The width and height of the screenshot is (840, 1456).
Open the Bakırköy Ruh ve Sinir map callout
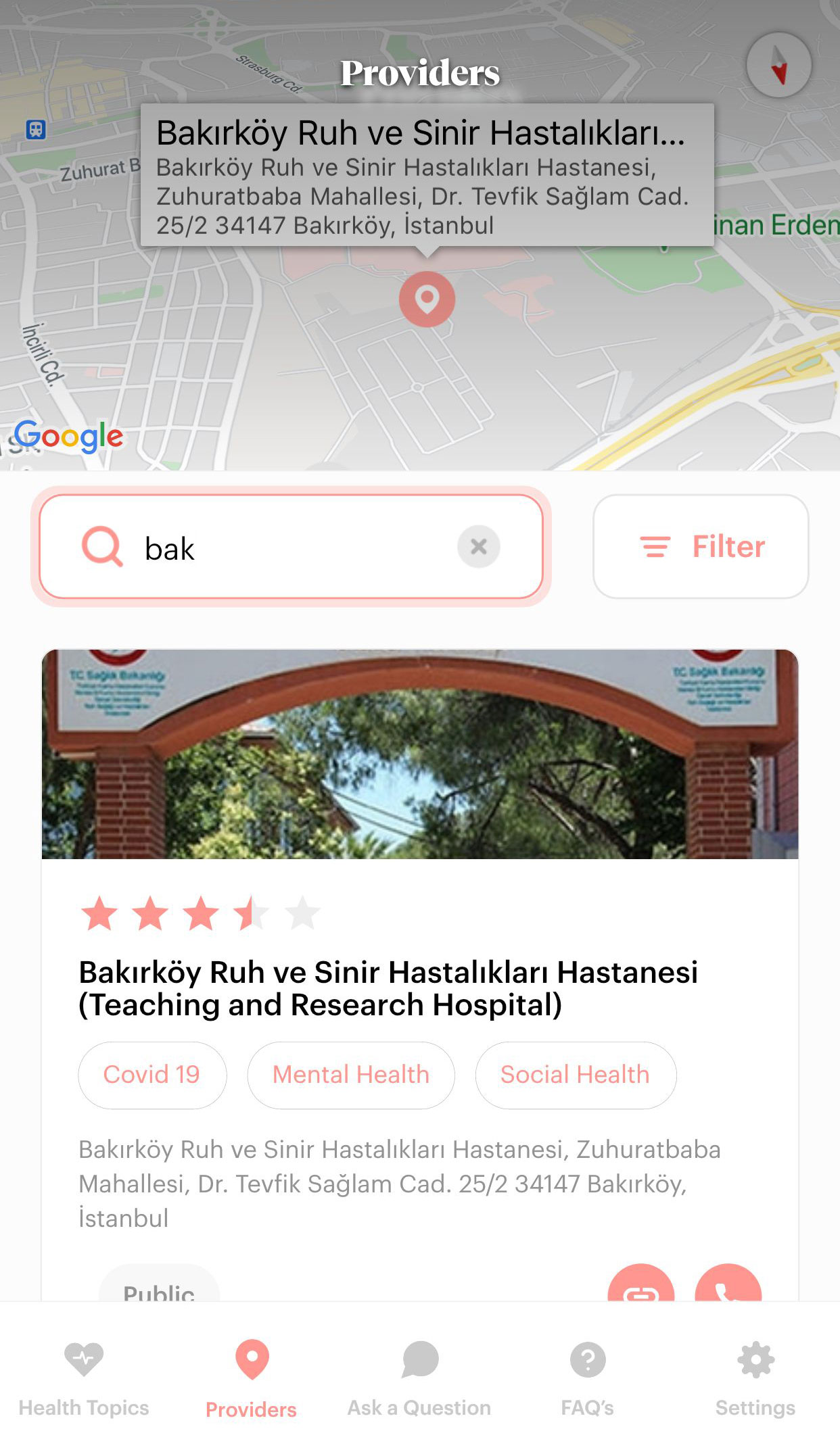point(427,175)
